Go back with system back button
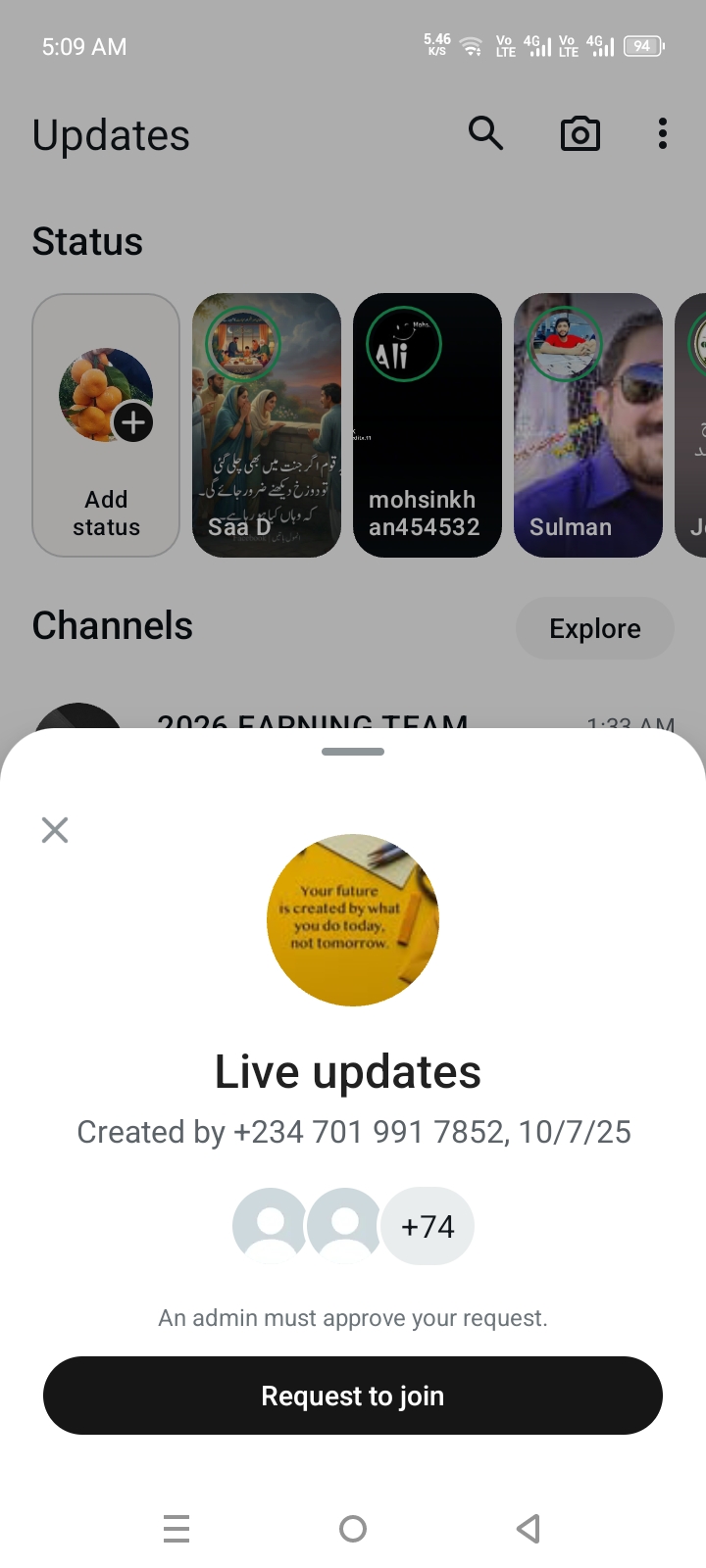 click(x=529, y=1528)
